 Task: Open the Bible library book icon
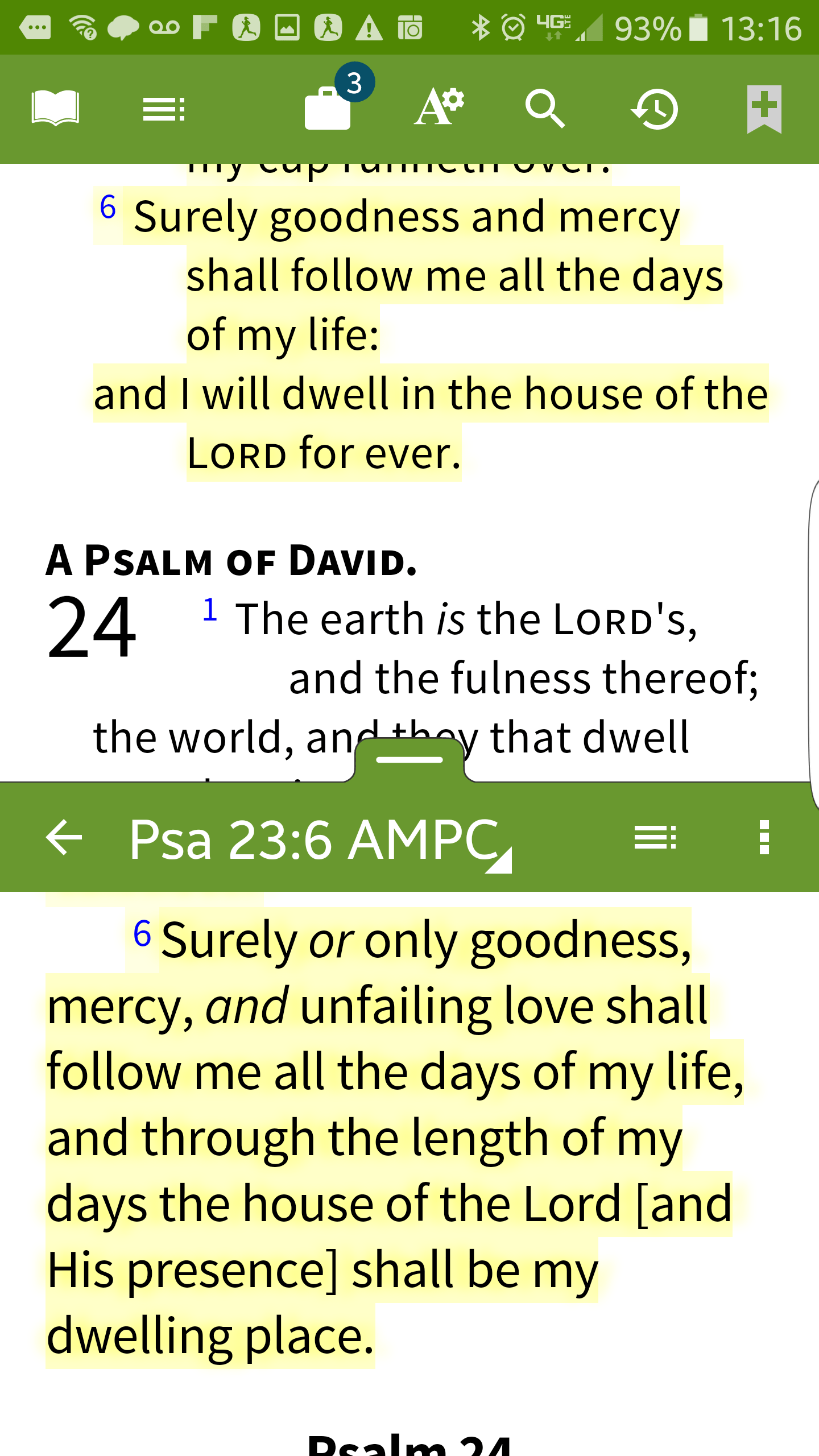click(x=55, y=109)
